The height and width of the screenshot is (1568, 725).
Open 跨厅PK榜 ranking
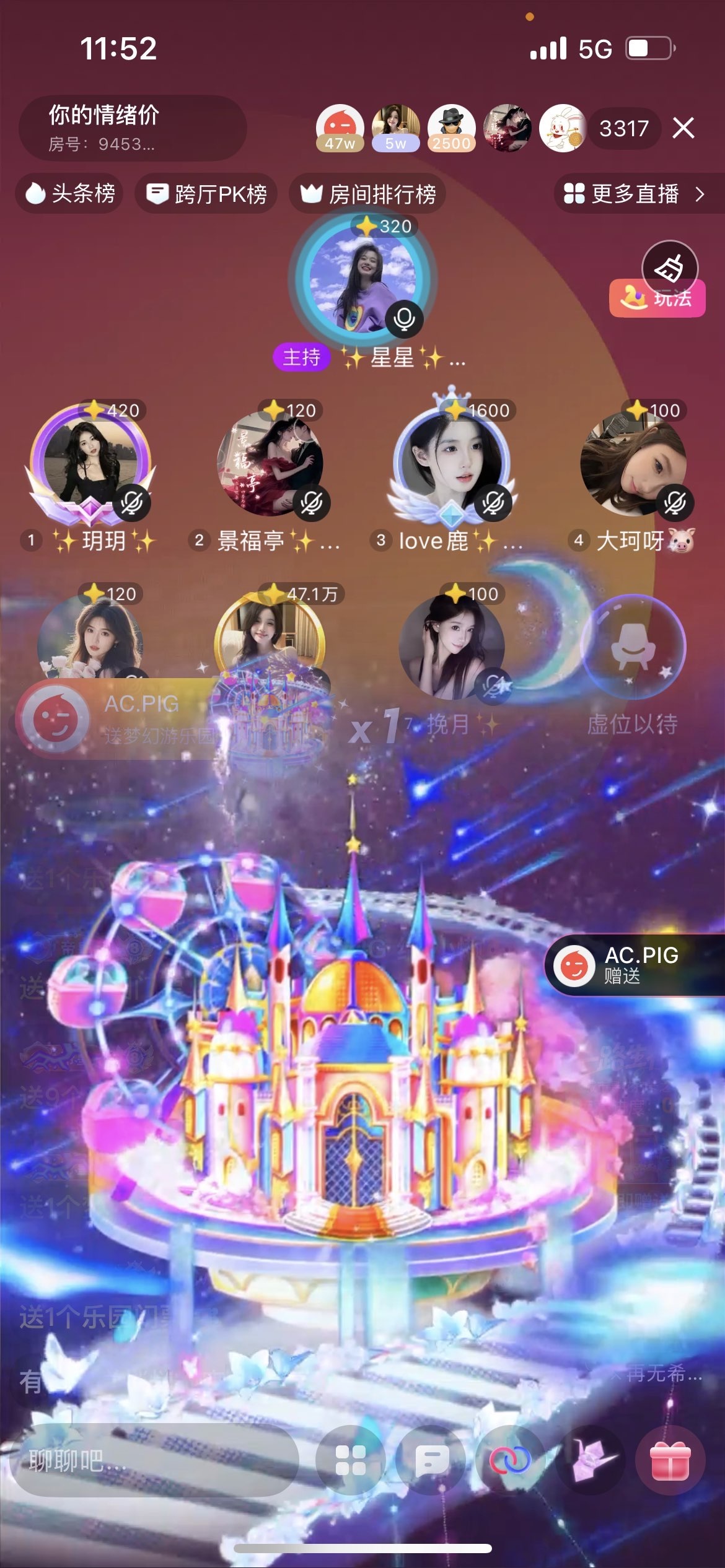[206, 194]
